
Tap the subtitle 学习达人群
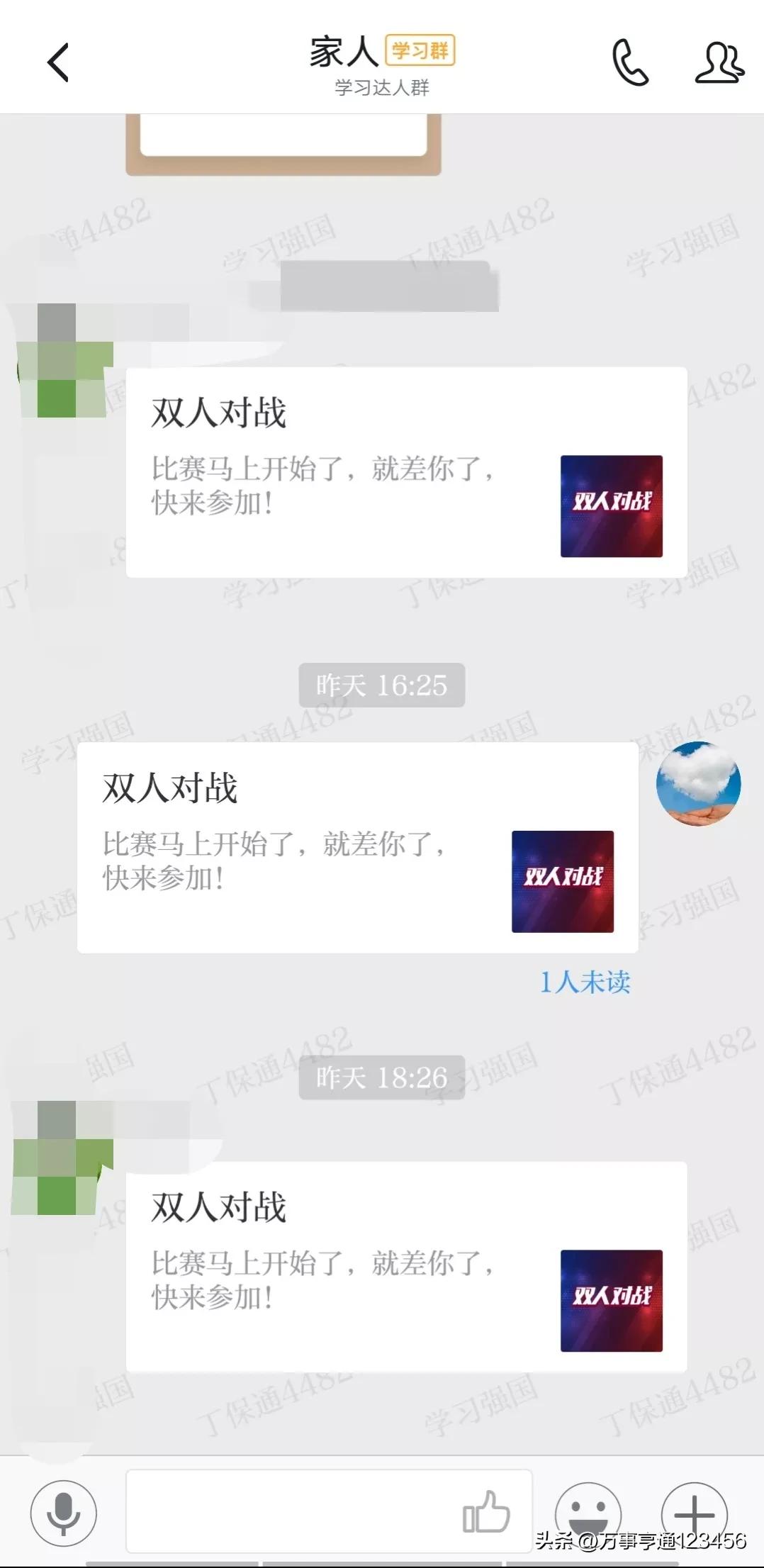click(383, 87)
